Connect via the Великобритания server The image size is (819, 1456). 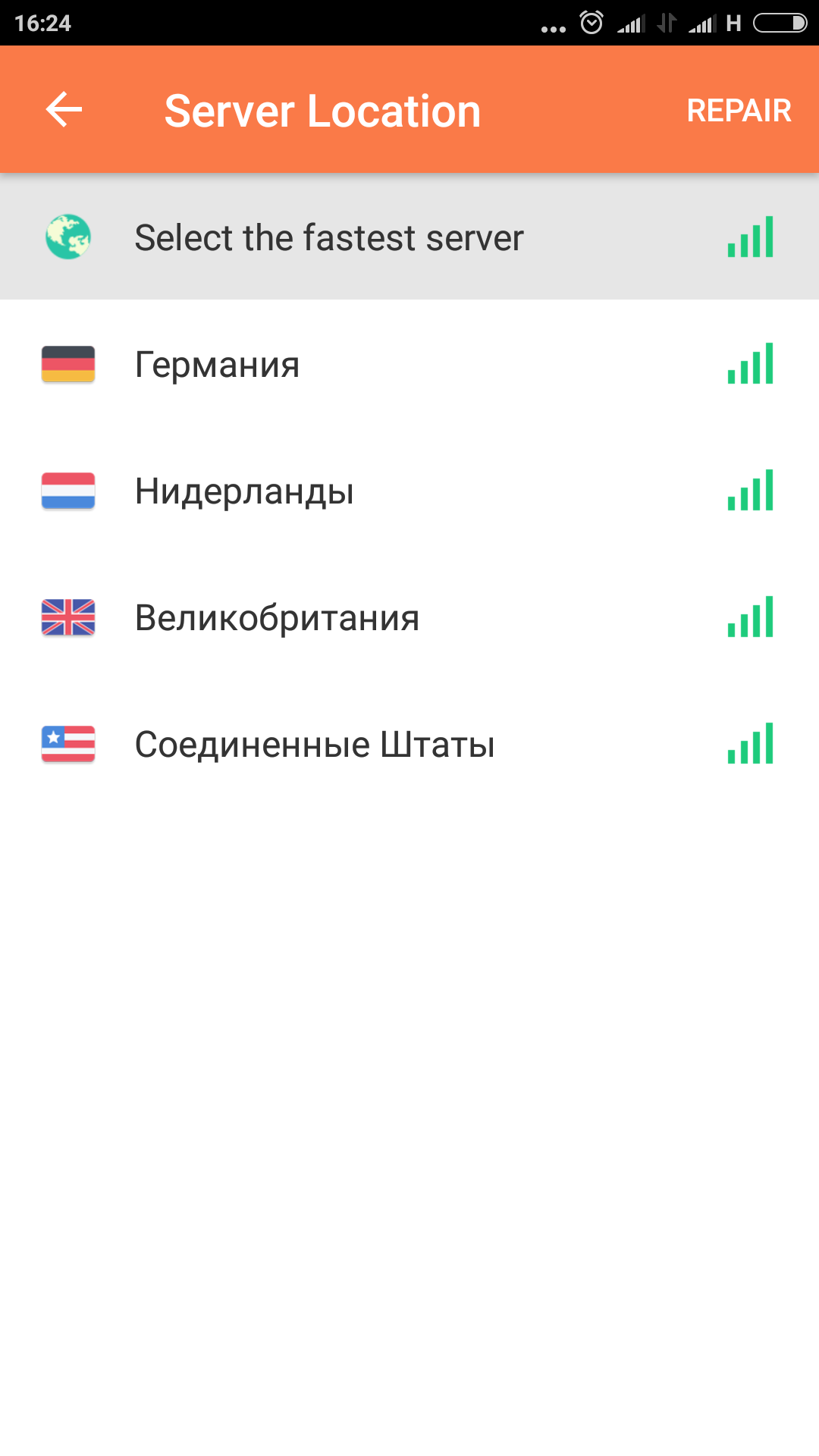[409, 617]
